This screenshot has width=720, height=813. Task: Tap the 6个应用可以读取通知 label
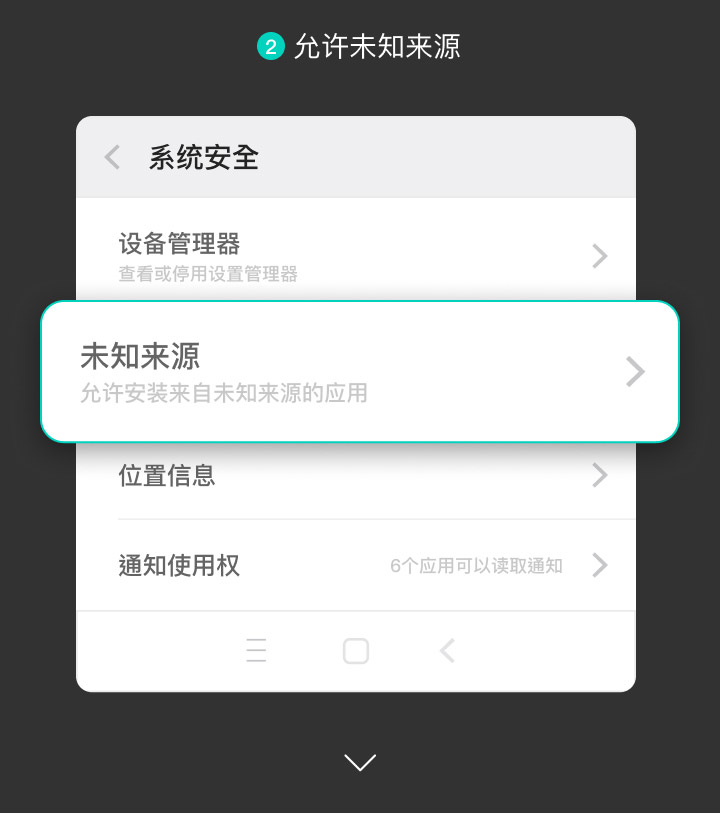[x=477, y=565]
